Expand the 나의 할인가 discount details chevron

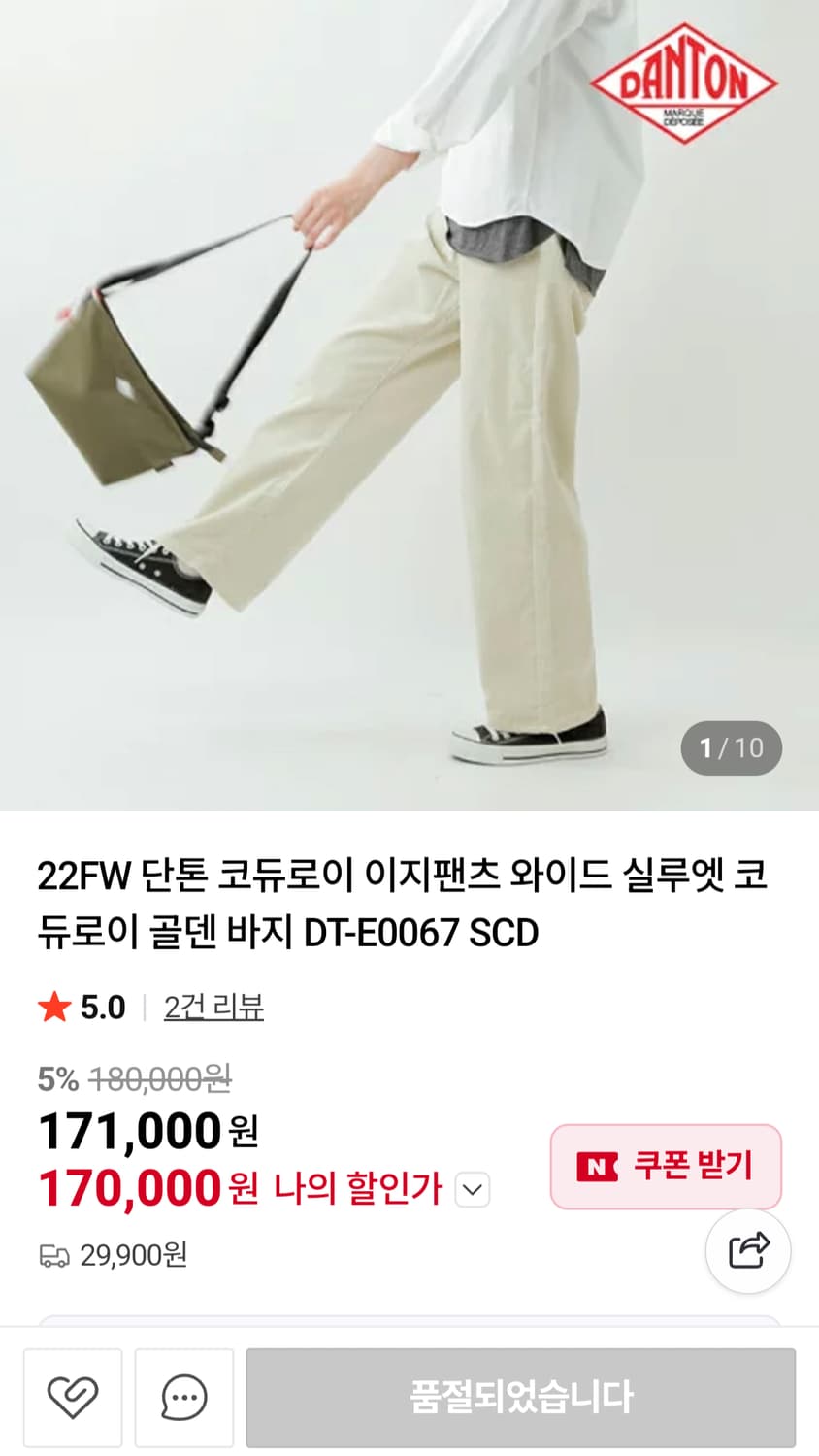[x=472, y=1189]
